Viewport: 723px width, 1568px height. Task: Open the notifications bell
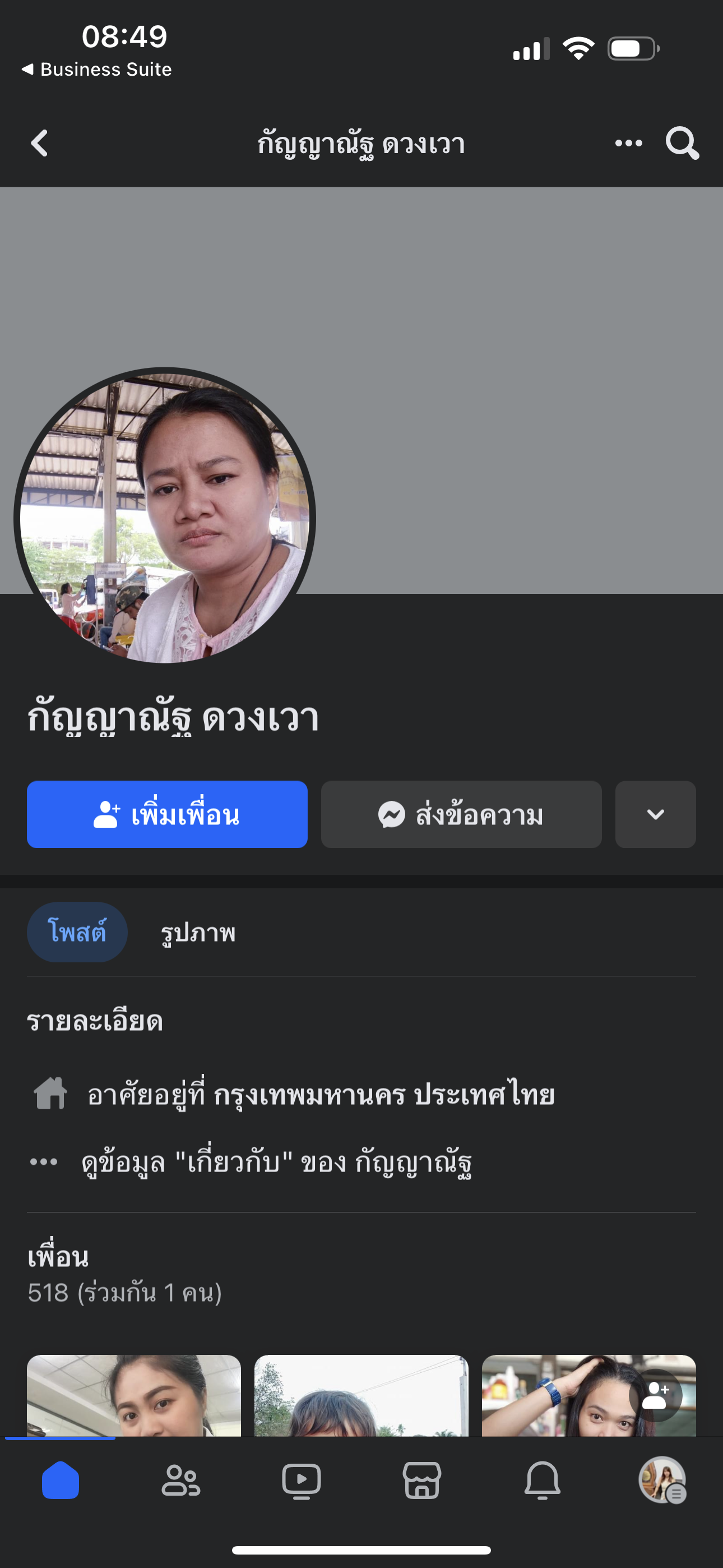(543, 1480)
